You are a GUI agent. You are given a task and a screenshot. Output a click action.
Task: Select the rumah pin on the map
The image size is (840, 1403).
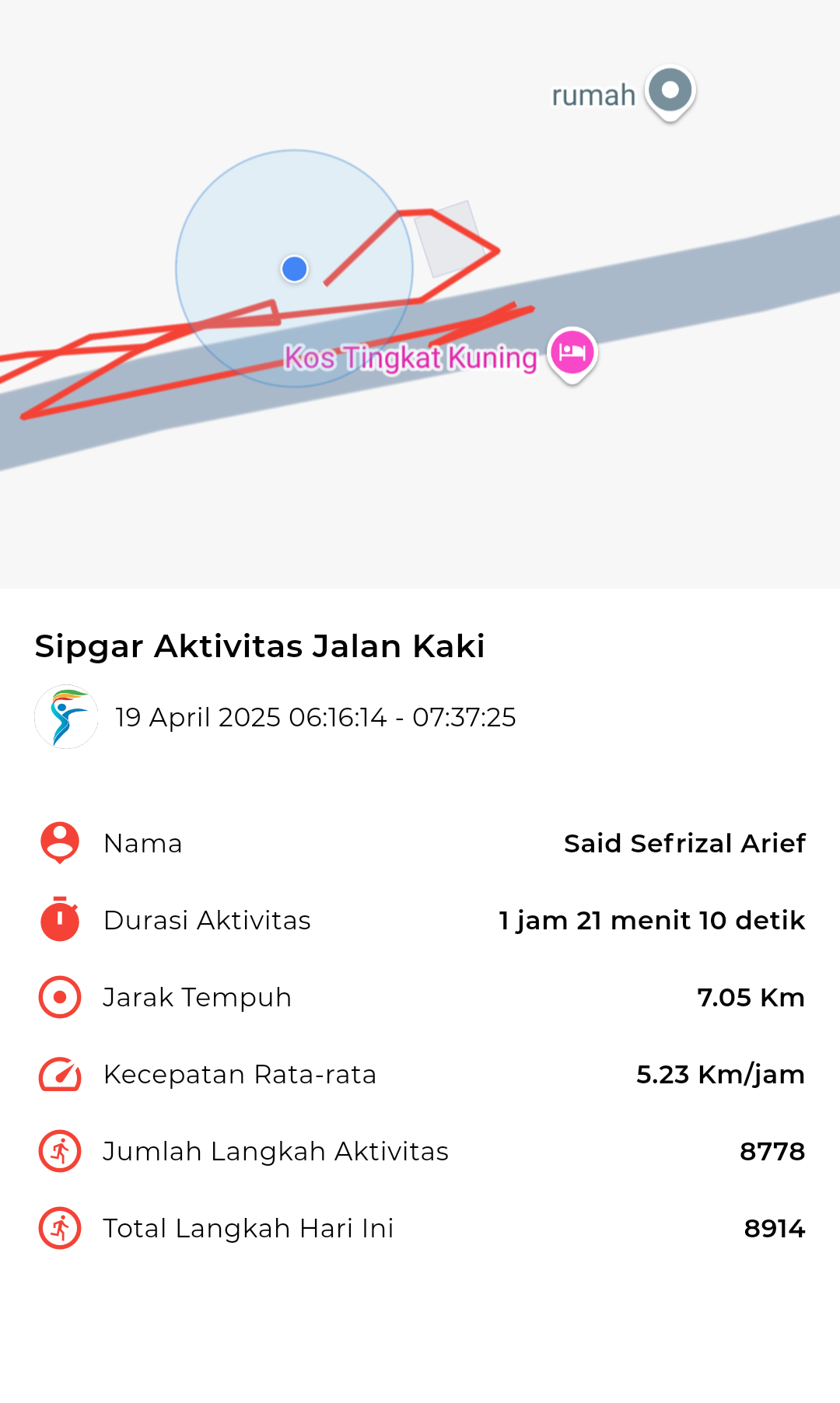(x=670, y=93)
